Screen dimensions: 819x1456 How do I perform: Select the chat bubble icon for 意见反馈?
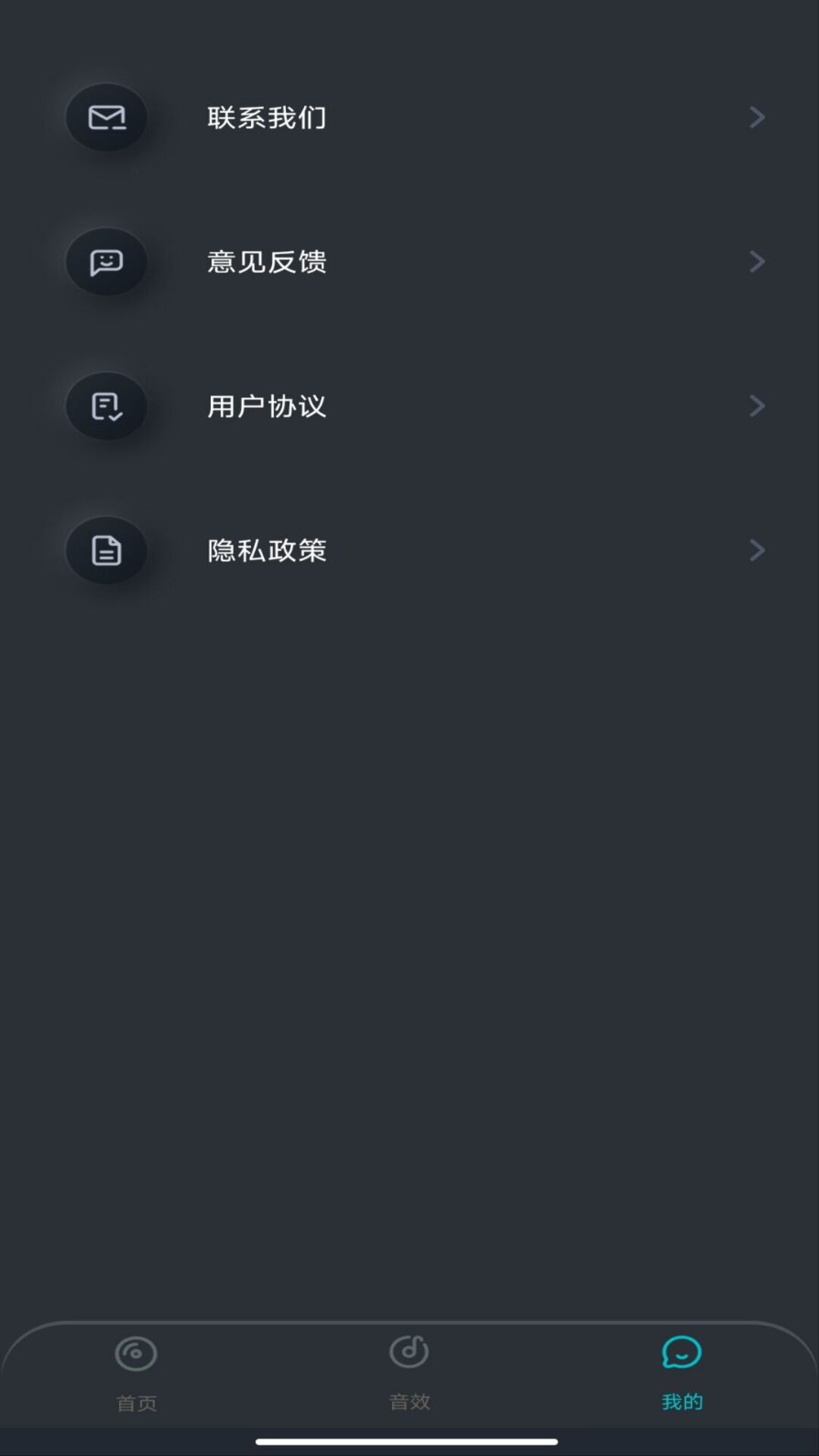point(106,261)
